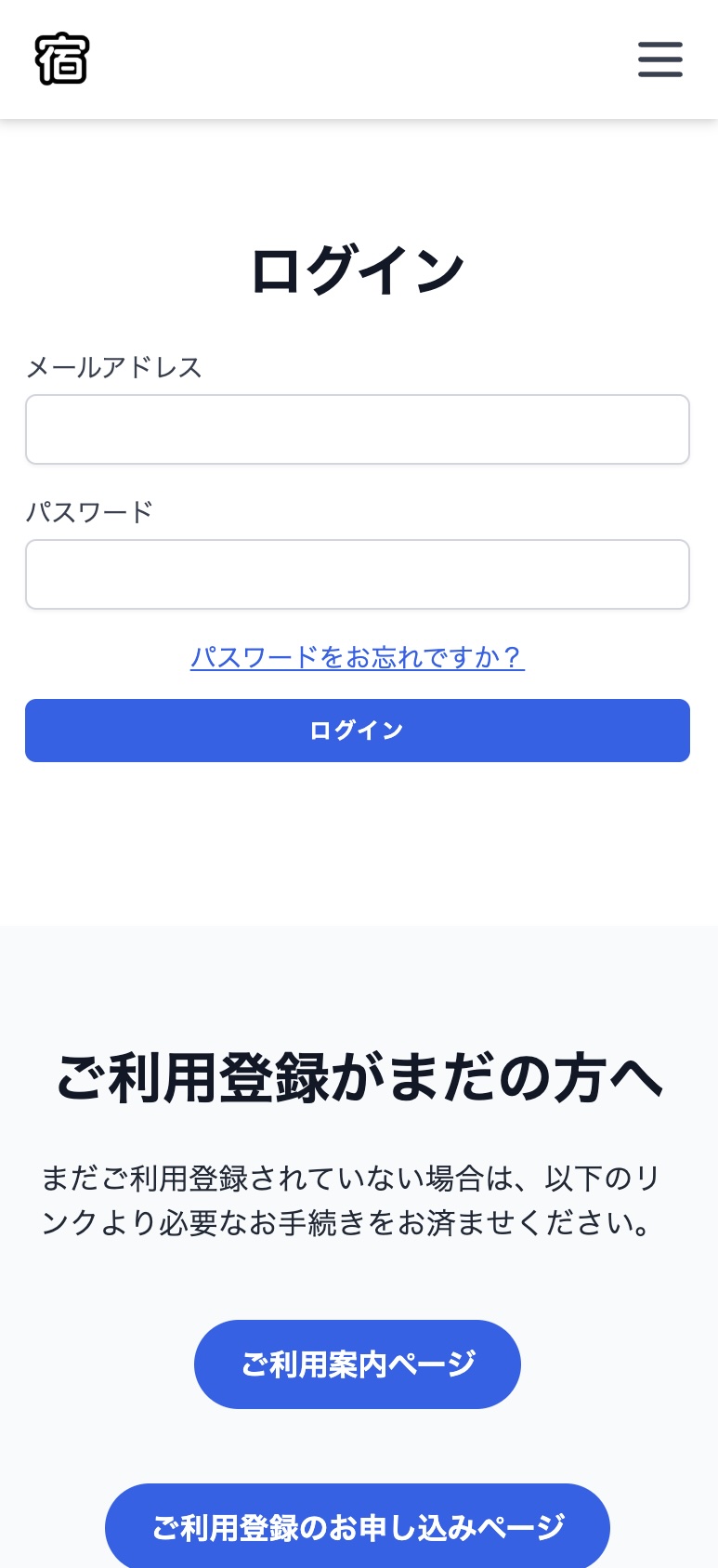Click the registration application page button
Screen dimensions: 718x1568
pyautogui.click(x=358, y=1525)
